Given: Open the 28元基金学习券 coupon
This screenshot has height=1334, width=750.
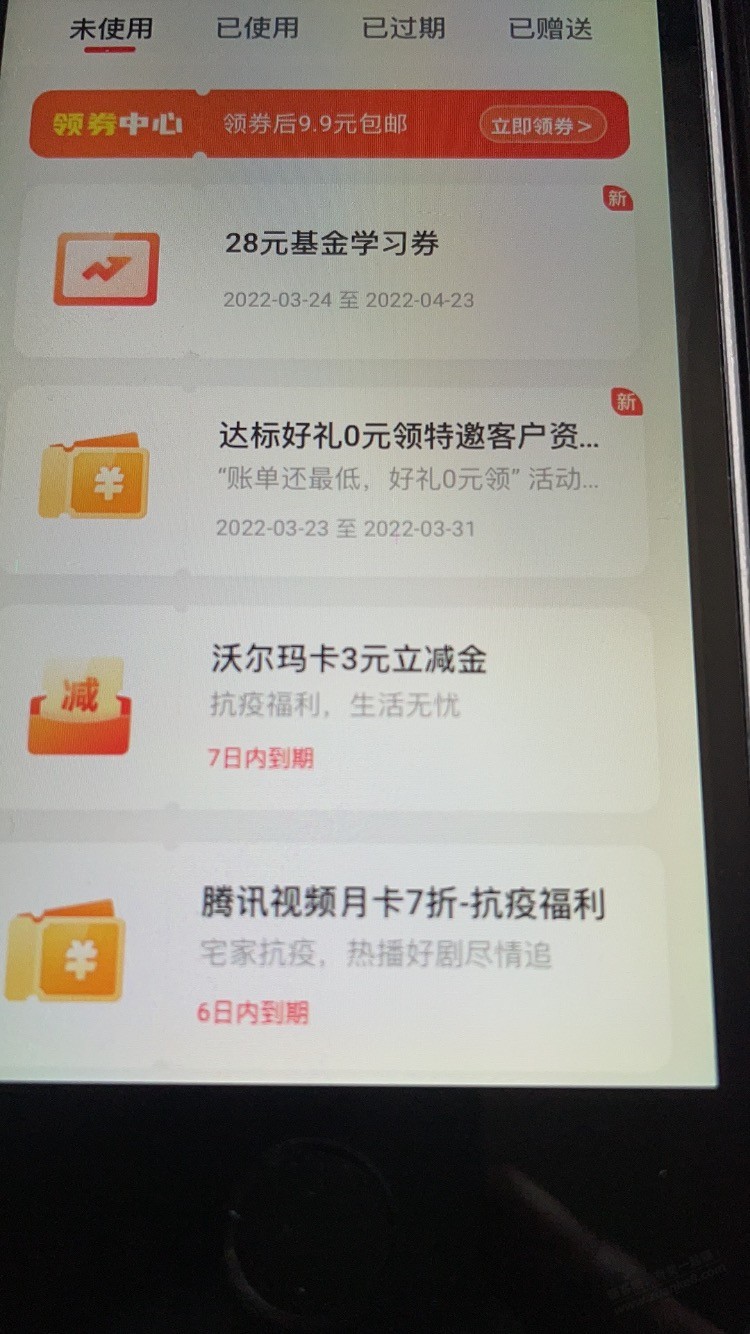Looking at the screenshot, I should (330, 270).
